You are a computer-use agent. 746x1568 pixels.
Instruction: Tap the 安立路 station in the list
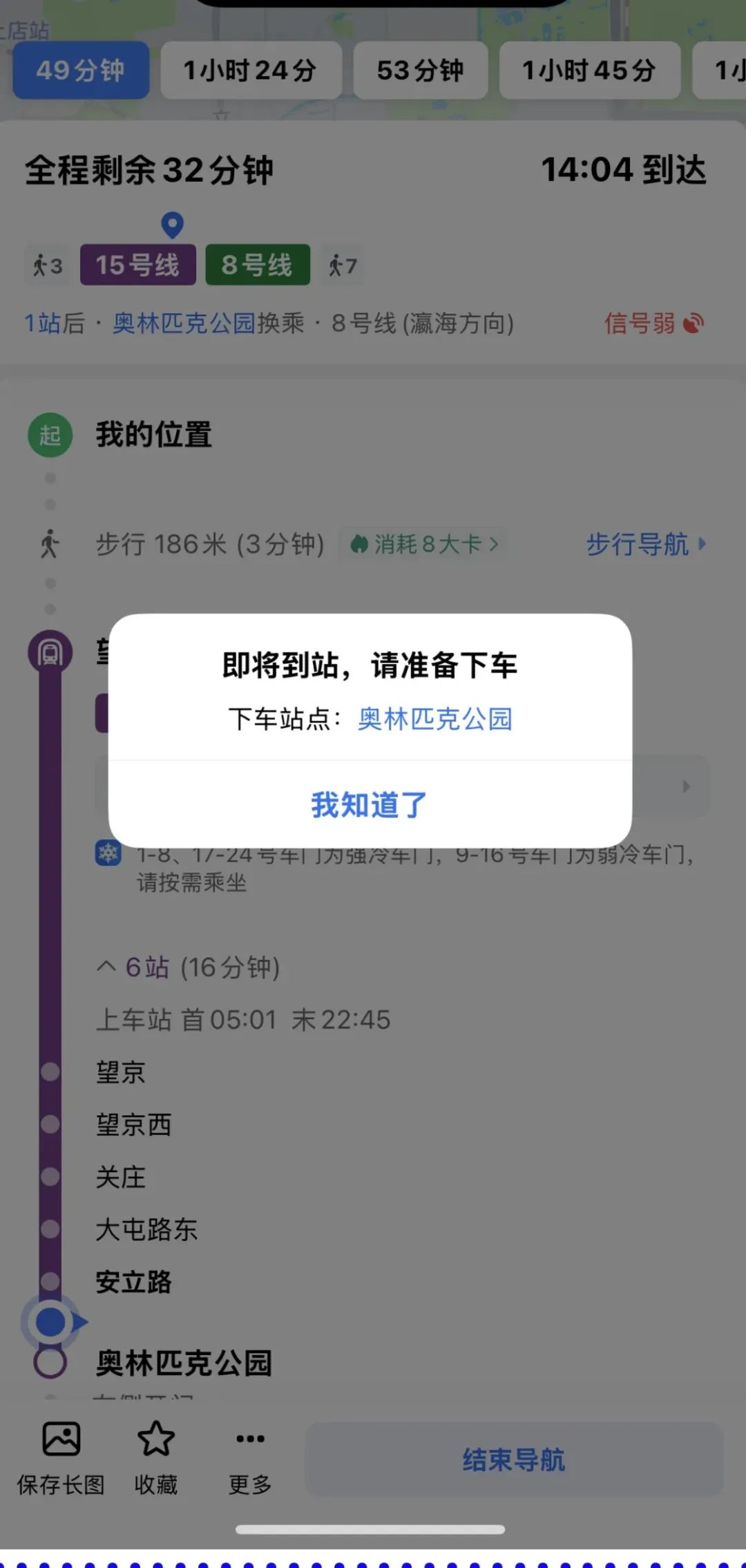point(133,1282)
